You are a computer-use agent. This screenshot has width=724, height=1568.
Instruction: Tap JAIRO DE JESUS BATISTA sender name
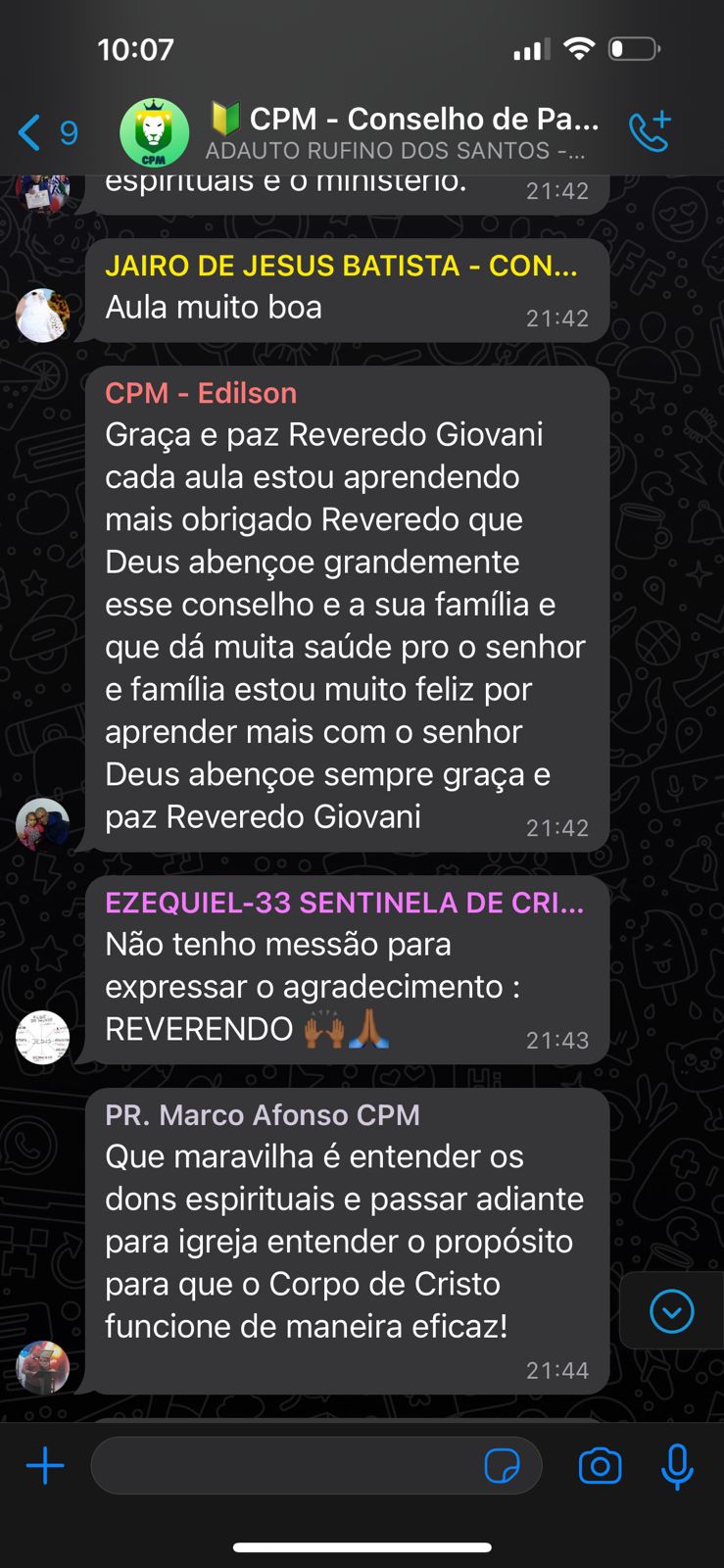pyautogui.click(x=341, y=266)
